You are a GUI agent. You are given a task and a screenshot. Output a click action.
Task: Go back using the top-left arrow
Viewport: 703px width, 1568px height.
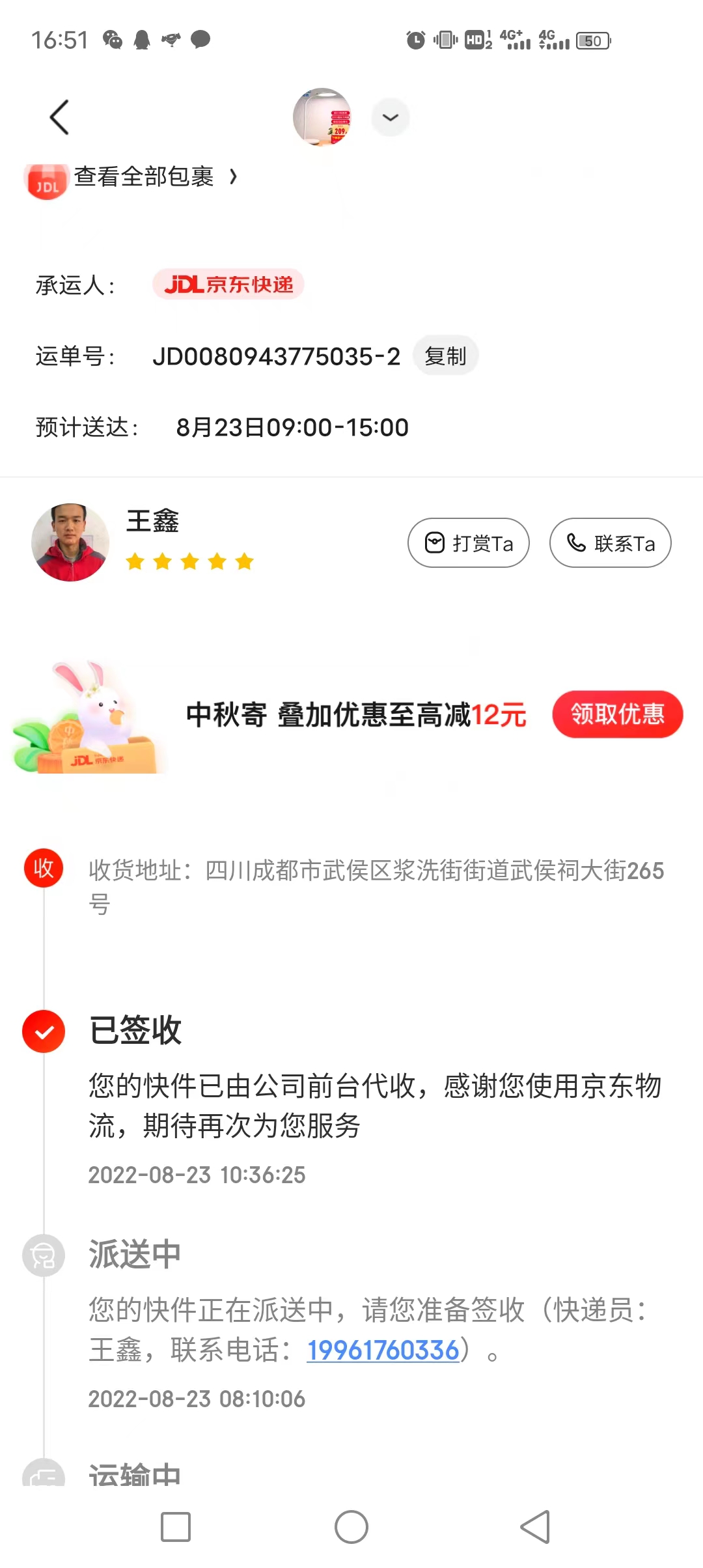[59, 117]
